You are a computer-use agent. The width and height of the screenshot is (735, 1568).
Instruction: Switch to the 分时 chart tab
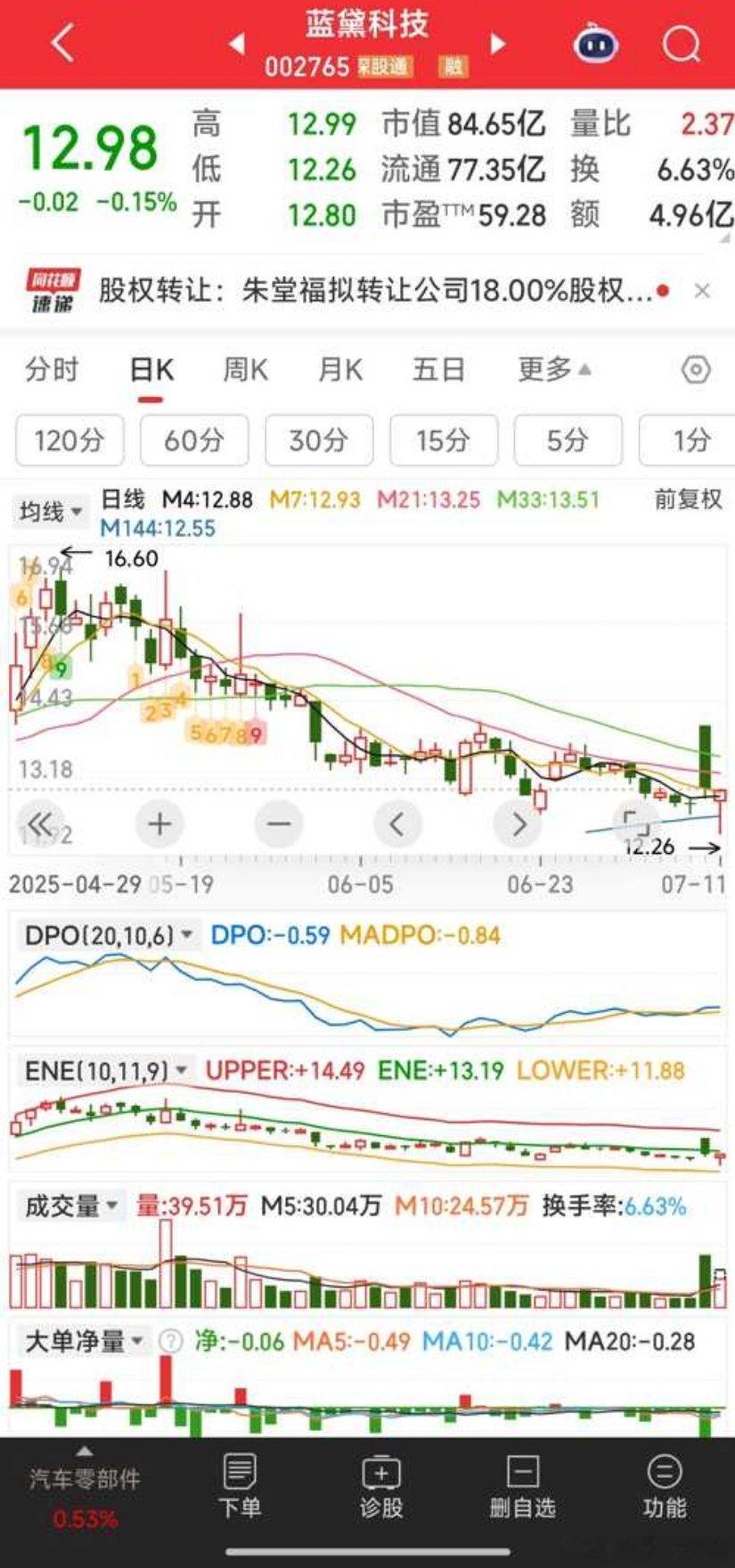[52, 369]
